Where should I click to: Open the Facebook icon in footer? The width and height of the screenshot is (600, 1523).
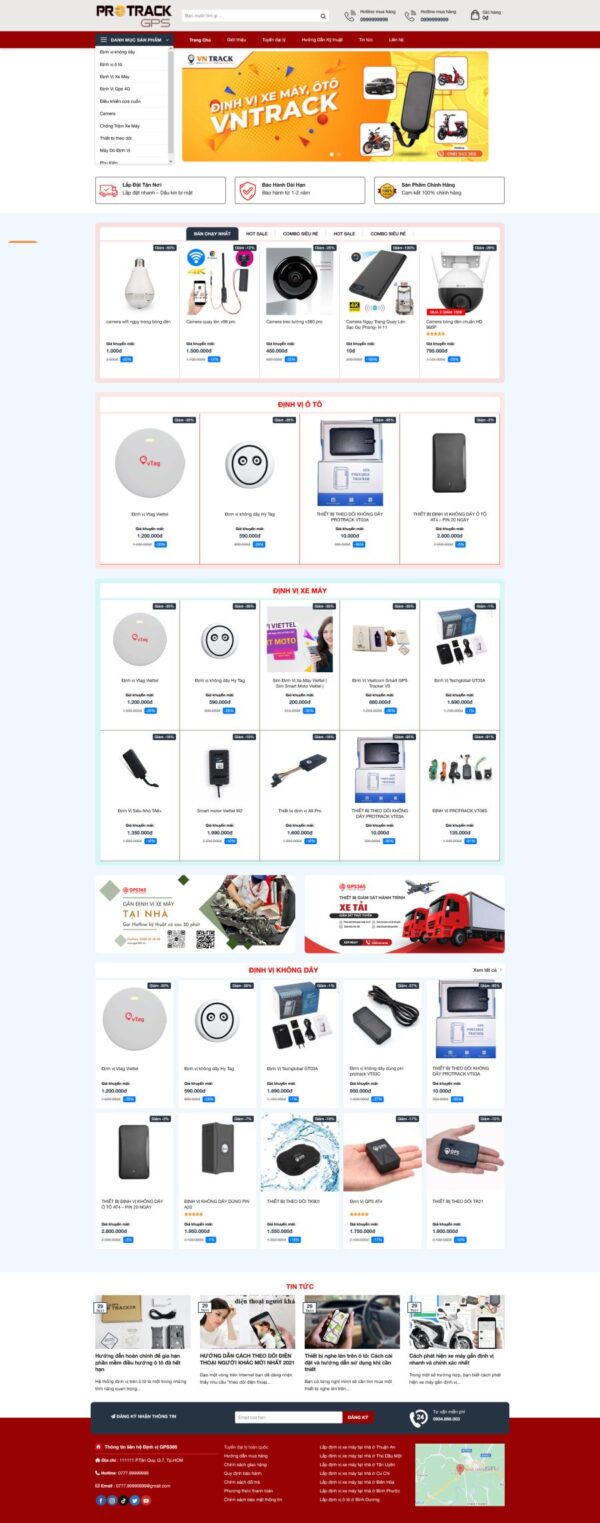[x=101, y=1500]
